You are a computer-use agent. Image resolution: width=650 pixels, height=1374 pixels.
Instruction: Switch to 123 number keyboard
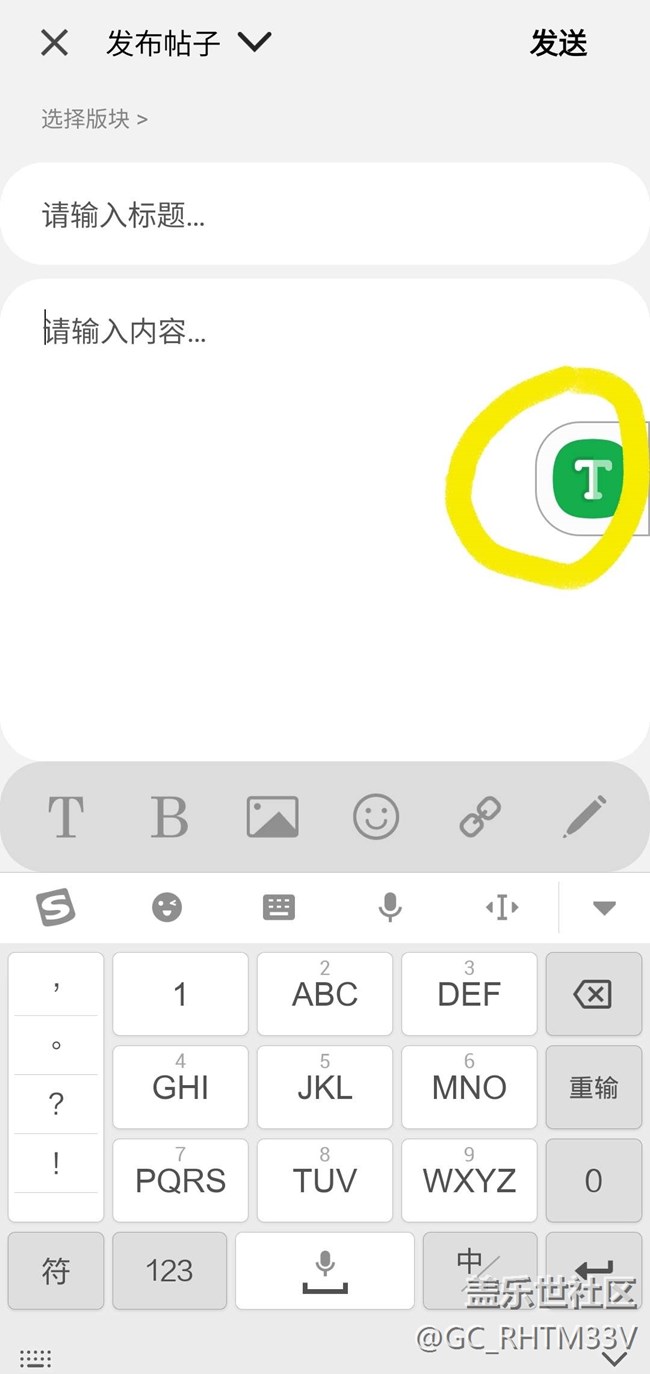(x=169, y=1270)
